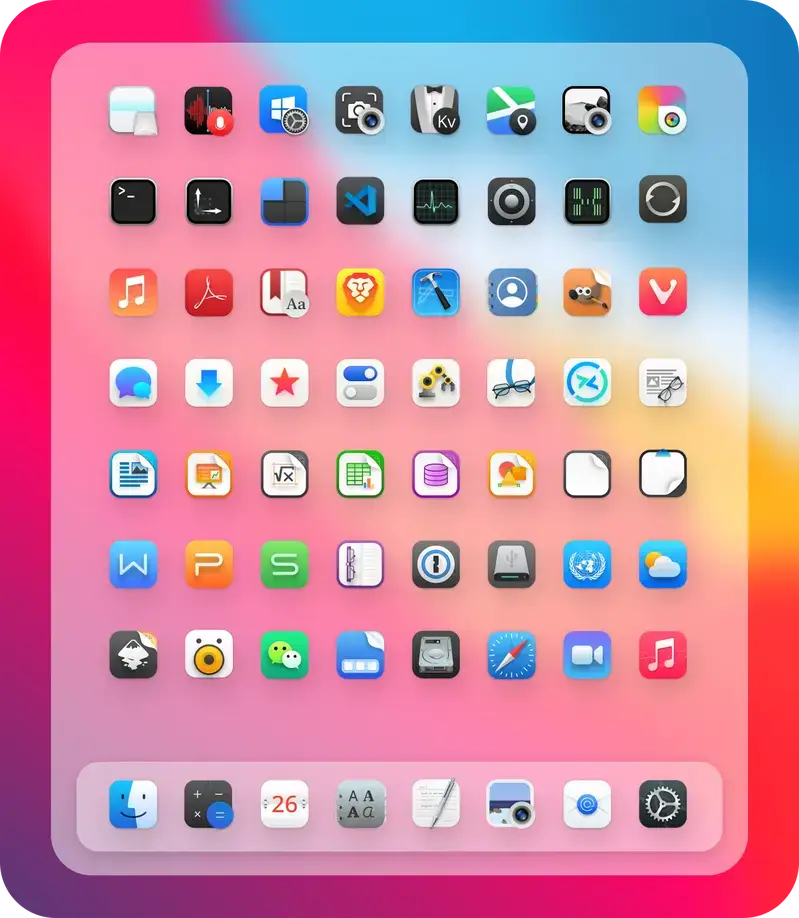Launch 1Password
The height and width of the screenshot is (918, 799).
[x=436, y=565]
